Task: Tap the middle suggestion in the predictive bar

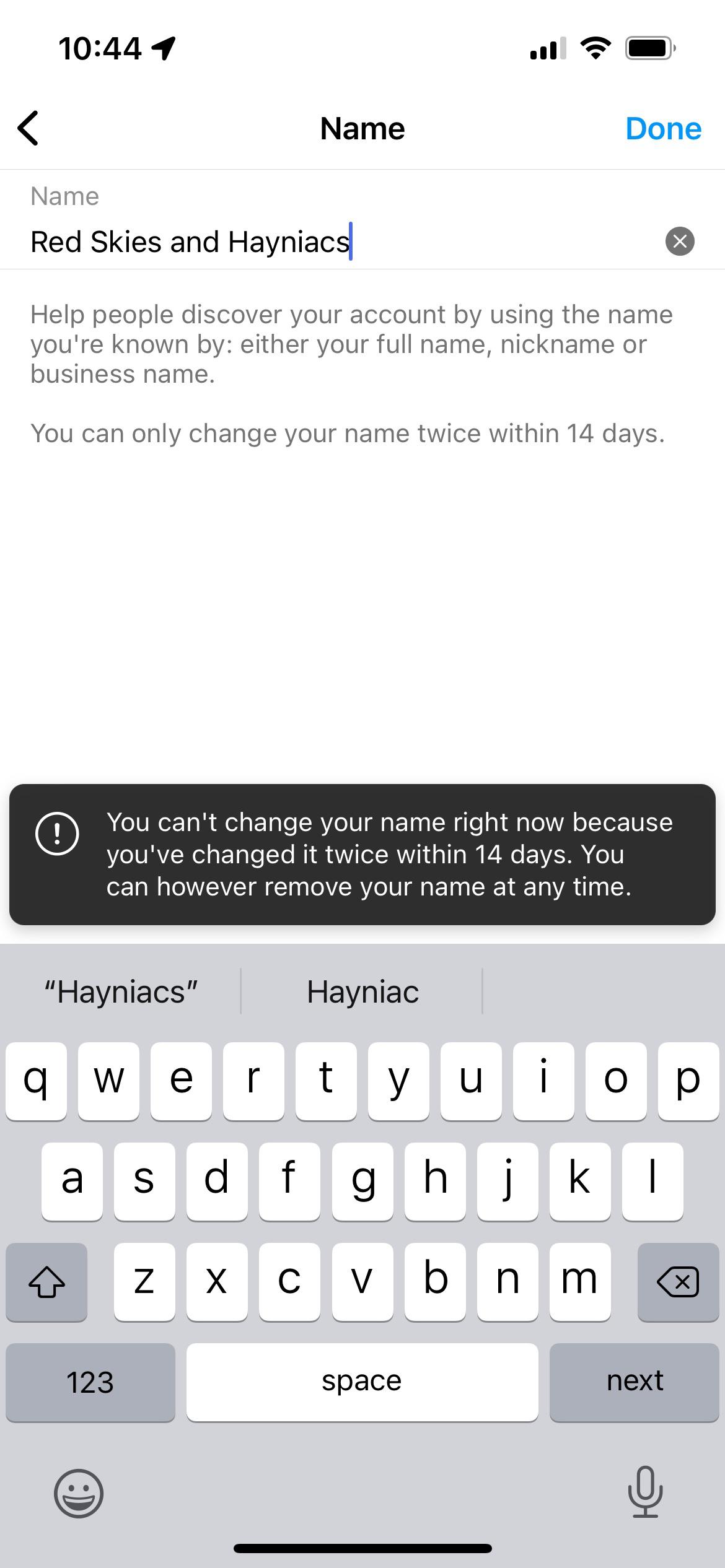Action: click(362, 991)
